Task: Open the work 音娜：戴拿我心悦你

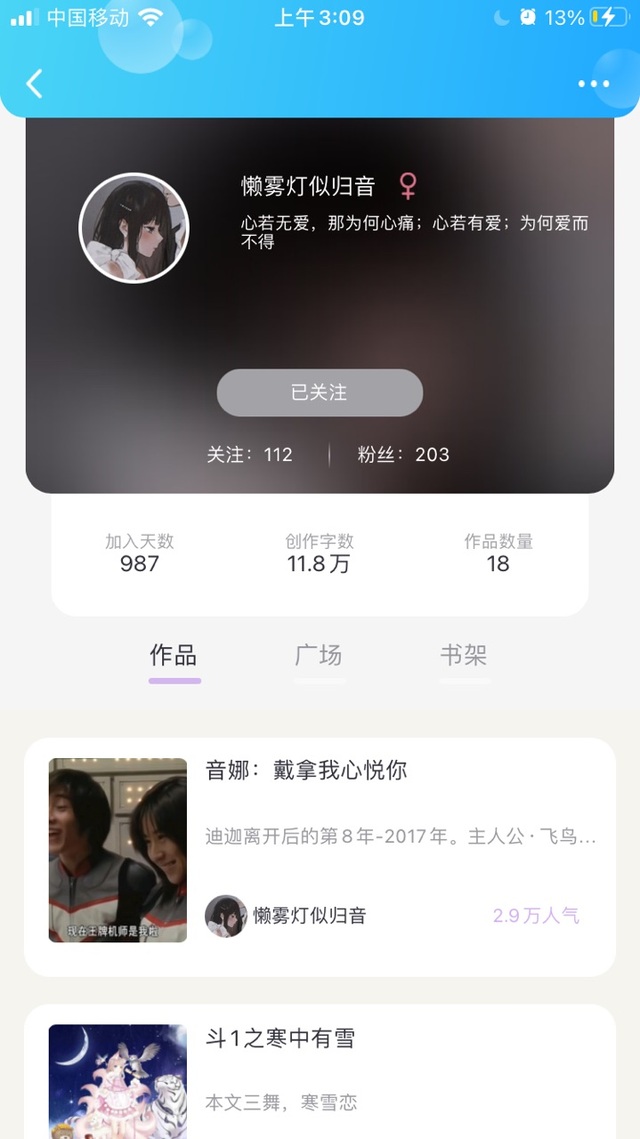Action: (306, 771)
